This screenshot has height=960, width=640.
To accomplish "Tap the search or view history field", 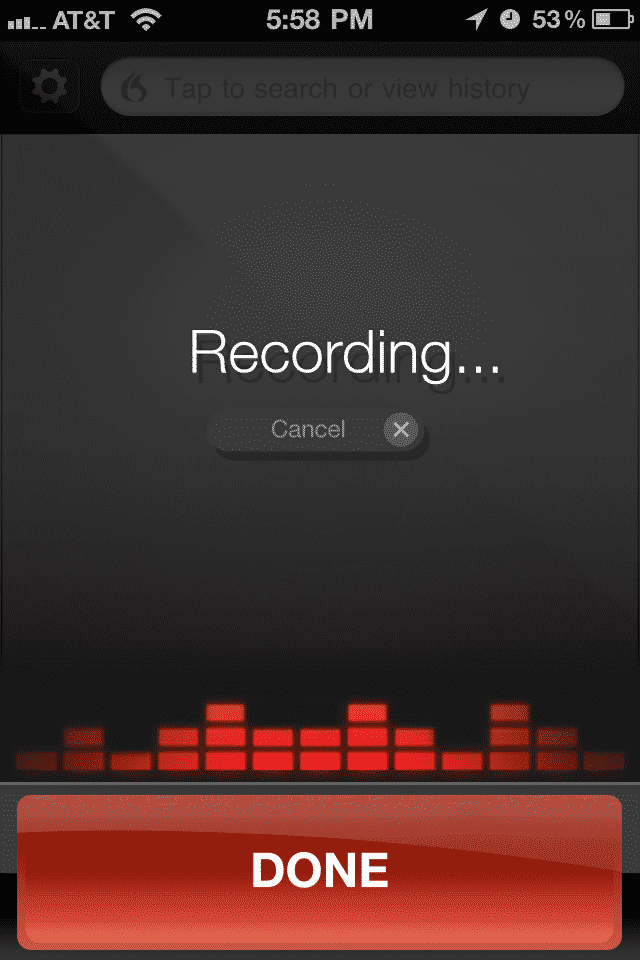I will (x=362, y=89).
